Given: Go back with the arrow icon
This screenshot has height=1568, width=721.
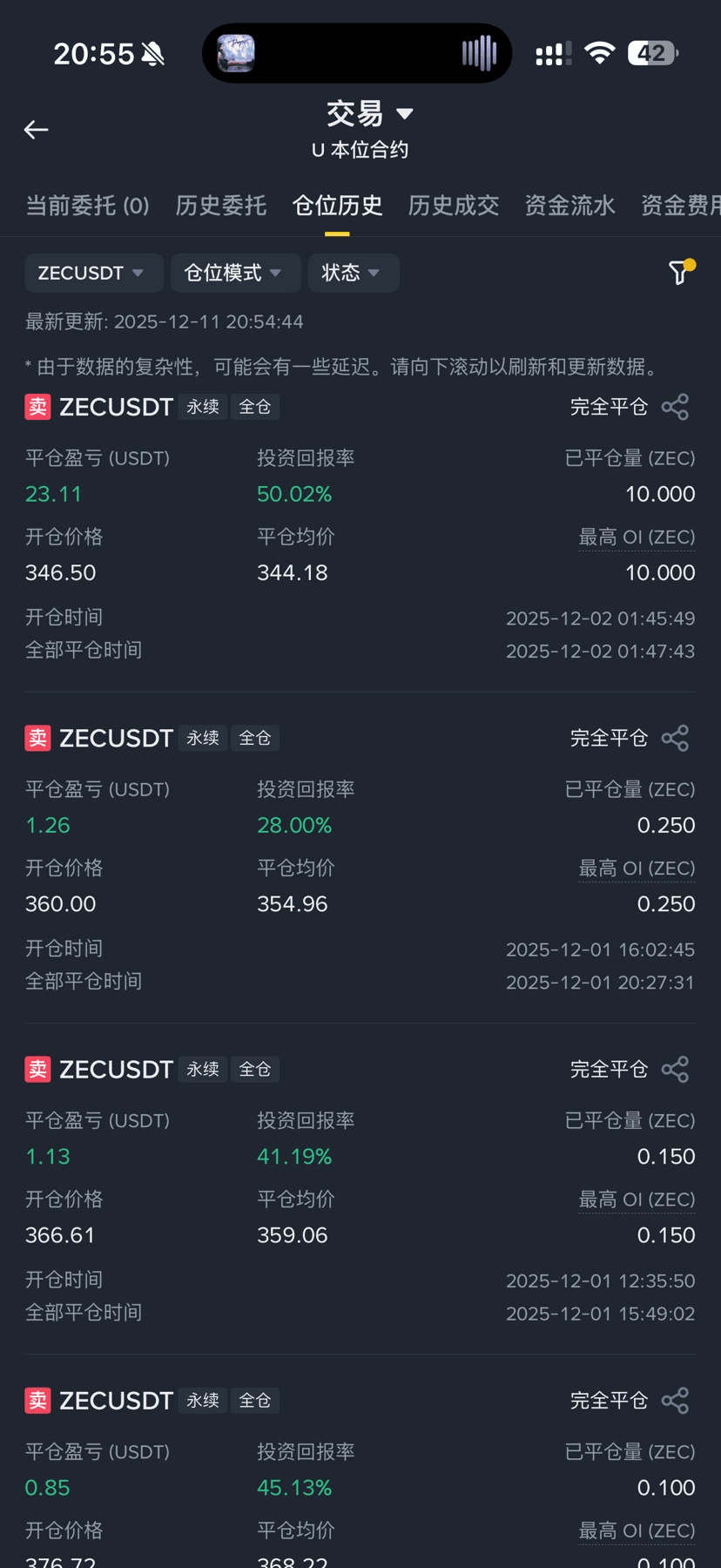Looking at the screenshot, I should (36, 130).
